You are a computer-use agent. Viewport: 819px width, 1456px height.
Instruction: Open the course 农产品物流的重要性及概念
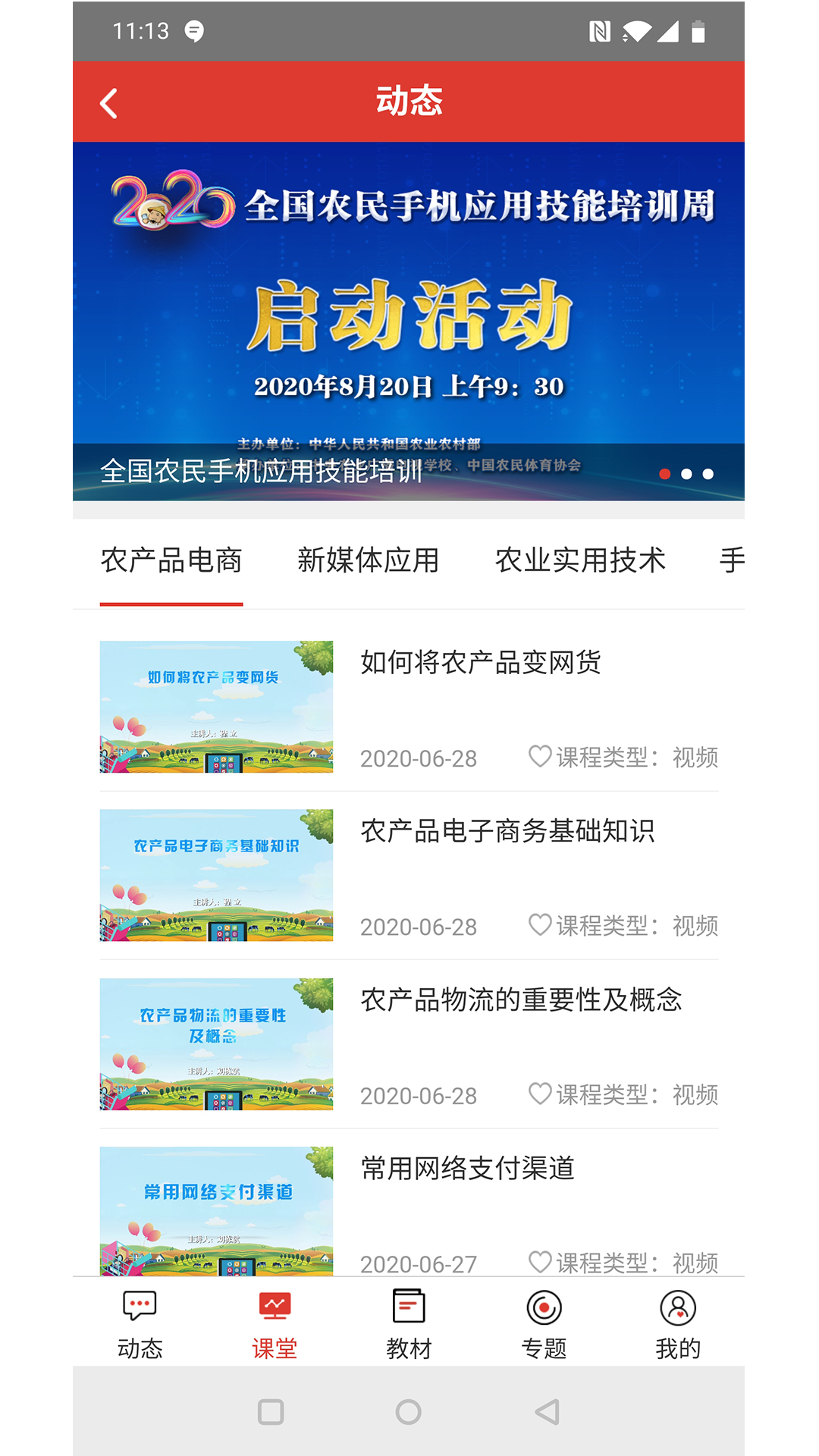click(x=521, y=1000)
